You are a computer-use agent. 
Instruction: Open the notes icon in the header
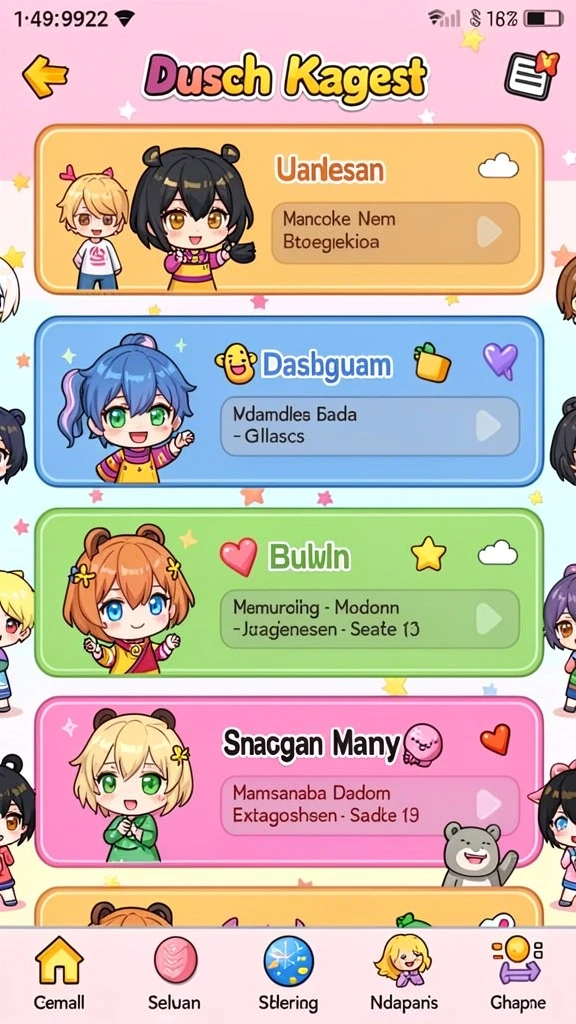tap(532, 76)
